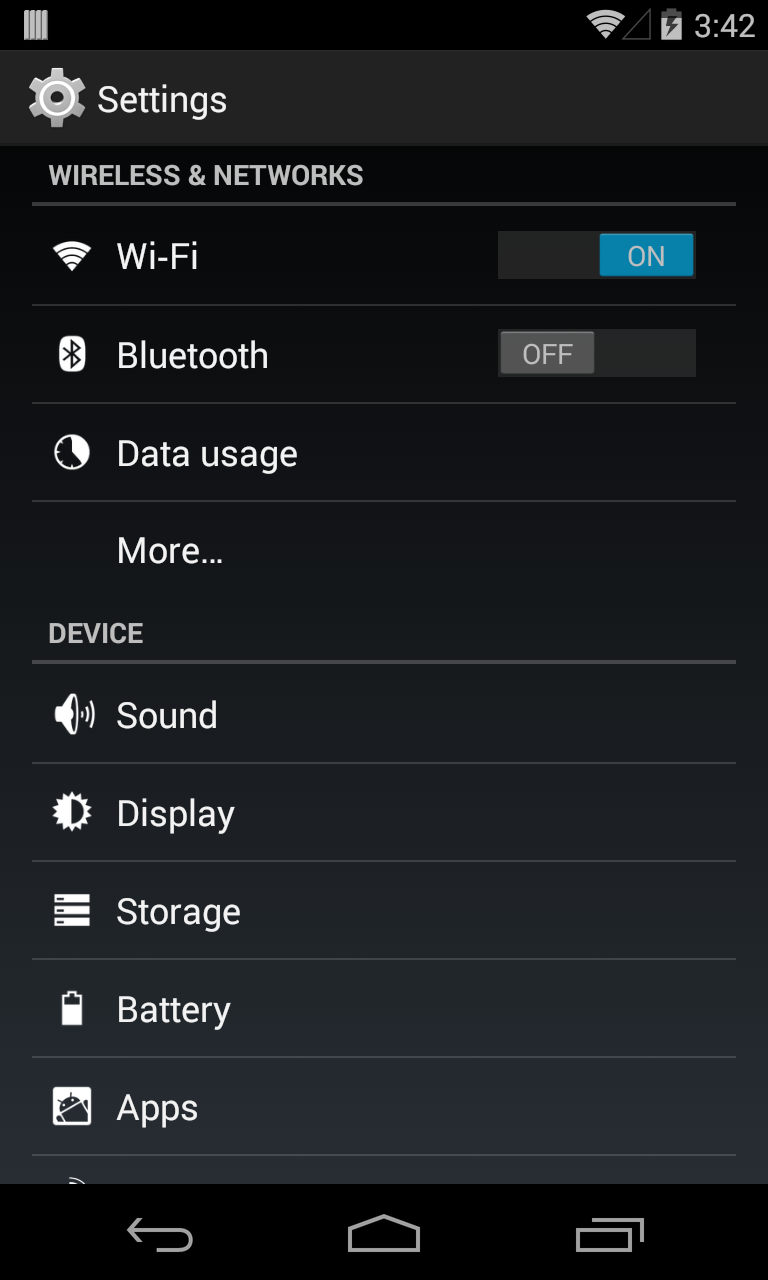
Task: Open Data usage
Action: (x=384, y=453)
